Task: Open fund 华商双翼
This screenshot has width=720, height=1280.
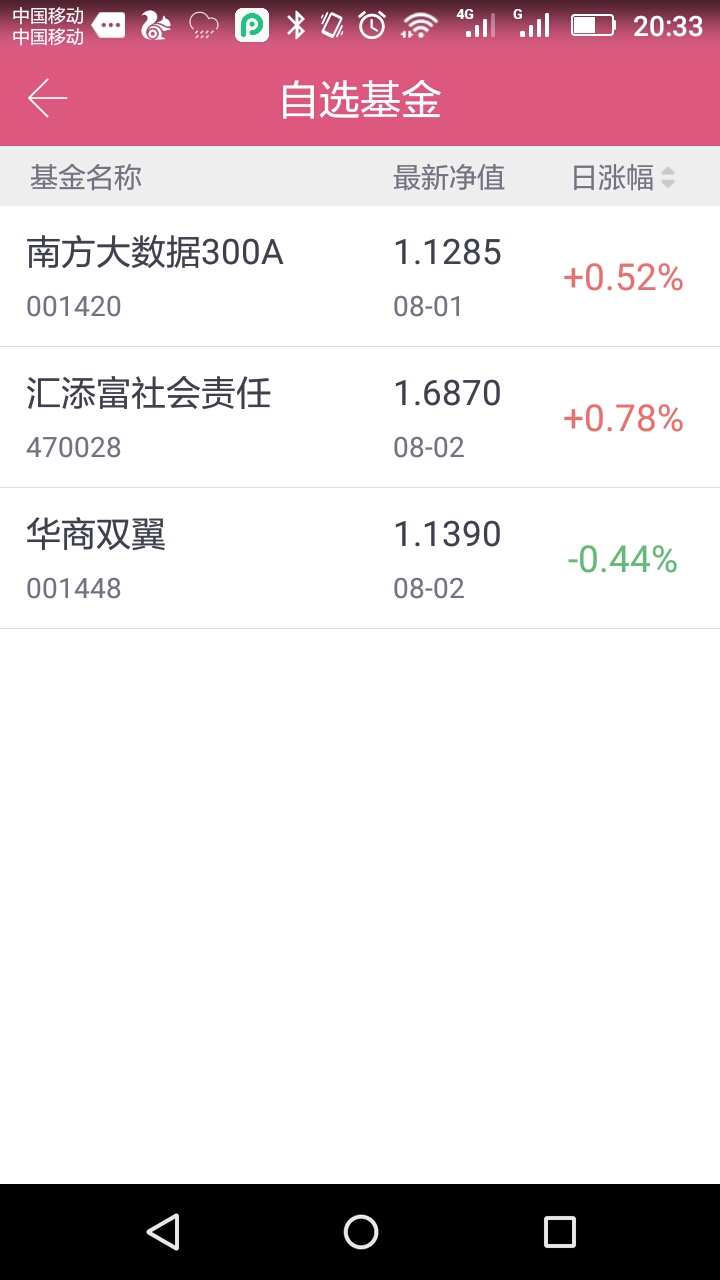Action: pos(360,559)
